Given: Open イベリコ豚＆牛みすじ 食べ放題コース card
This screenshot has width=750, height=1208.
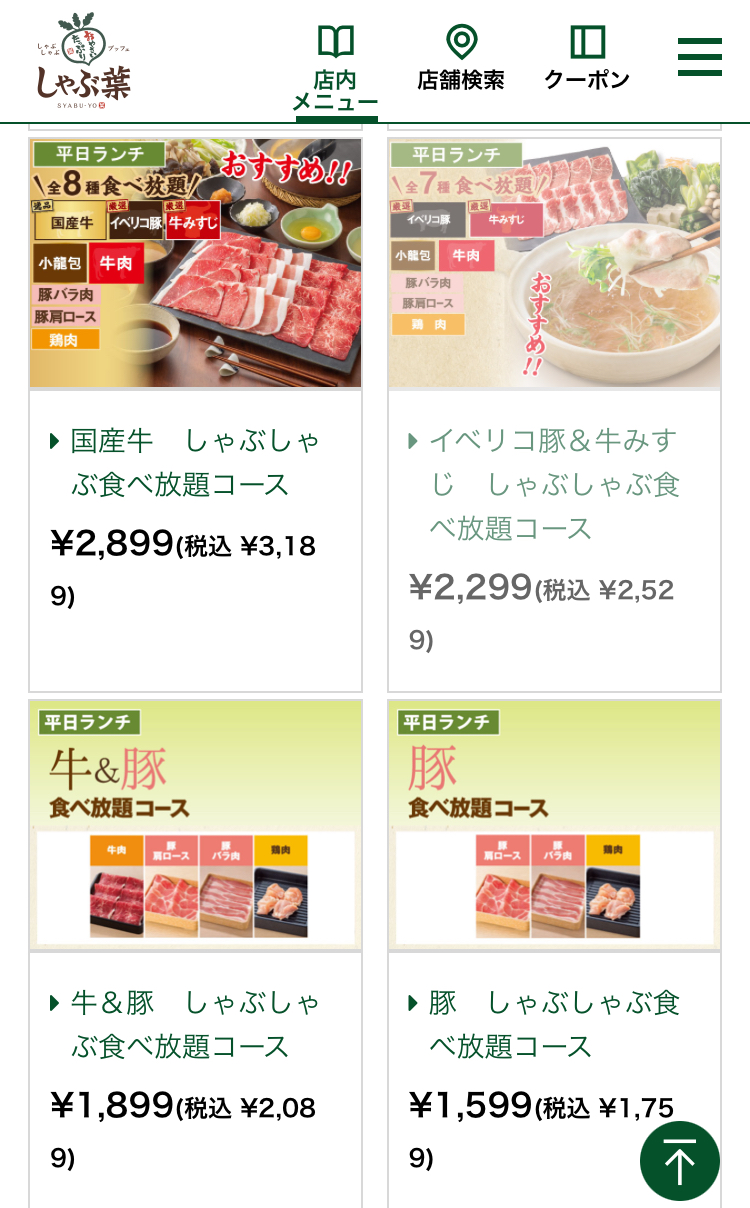Looking at the screenshot, I should pyautogui.click(x=554, y=415).
